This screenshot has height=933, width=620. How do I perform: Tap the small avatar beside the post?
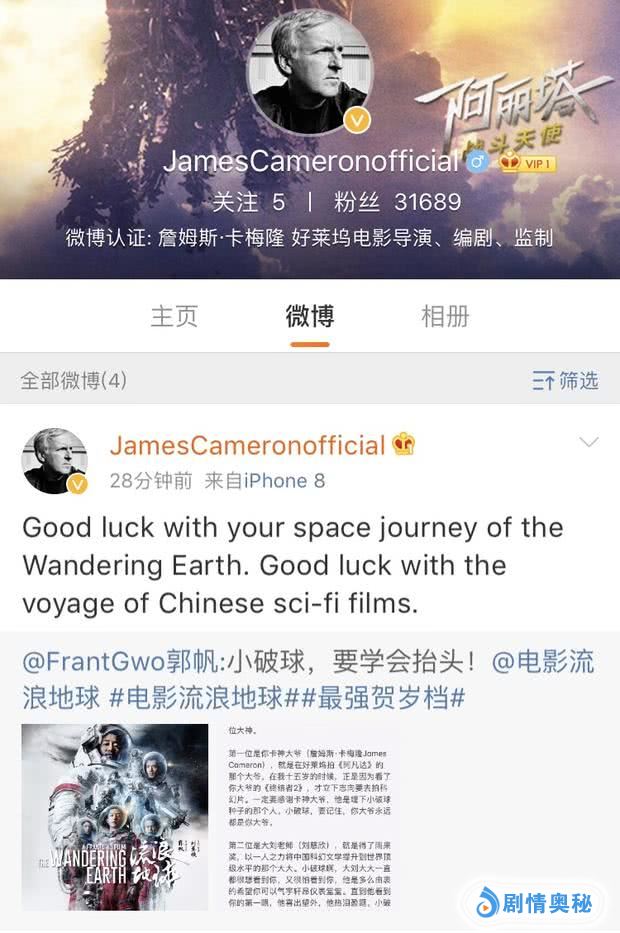[55, 460]
